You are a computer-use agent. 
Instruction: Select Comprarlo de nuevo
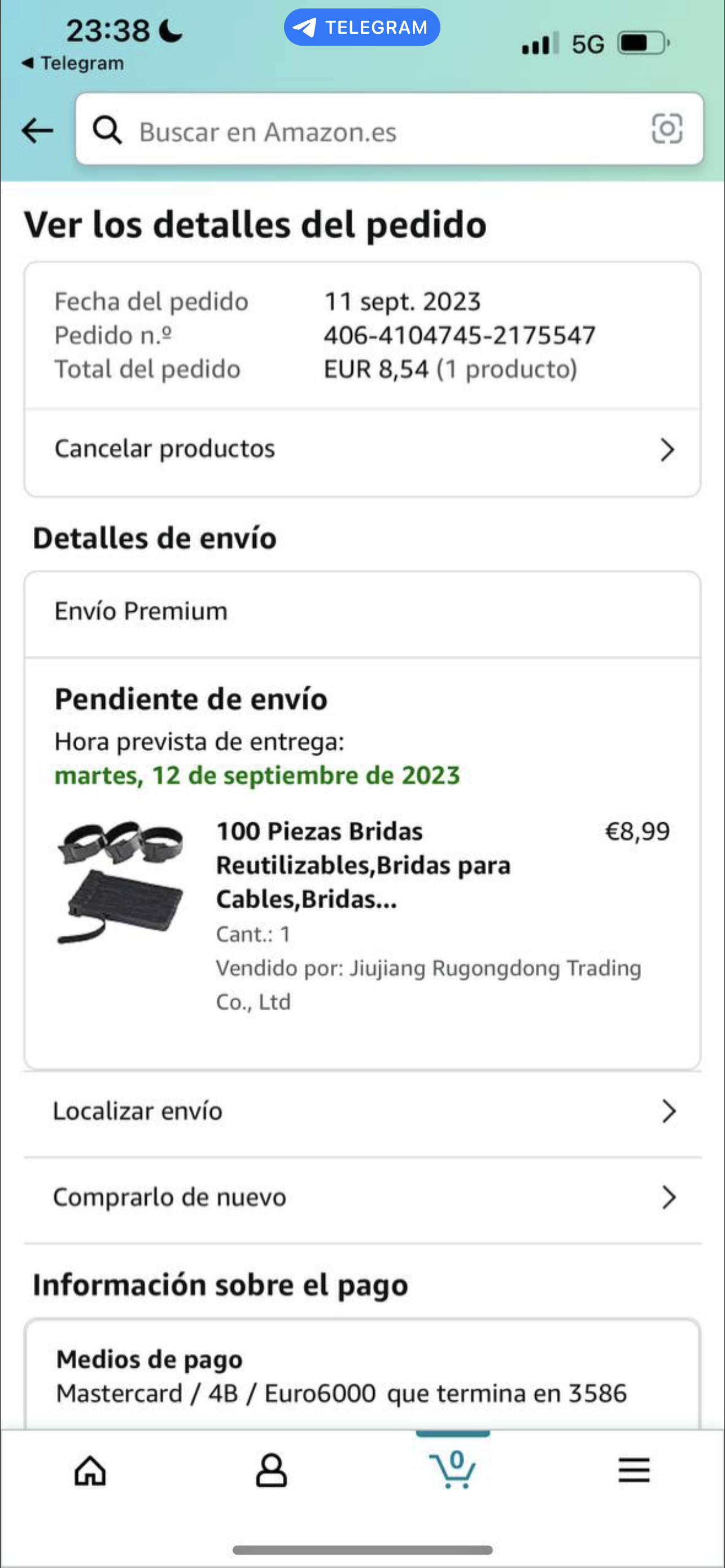click(x=362, y=1197)
